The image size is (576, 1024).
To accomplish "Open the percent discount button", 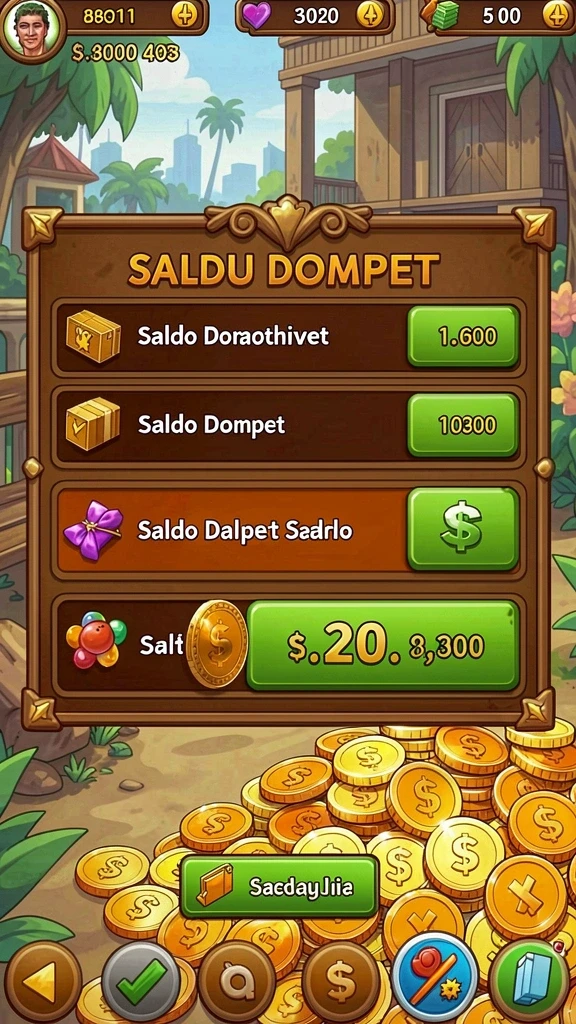I will [435, 978].
